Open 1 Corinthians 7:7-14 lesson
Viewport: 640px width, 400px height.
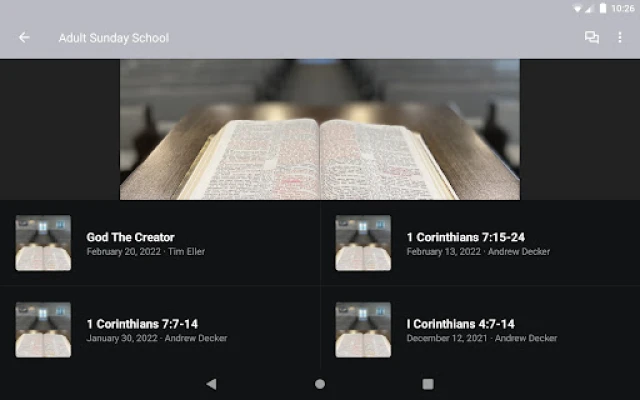pos(141,330)
